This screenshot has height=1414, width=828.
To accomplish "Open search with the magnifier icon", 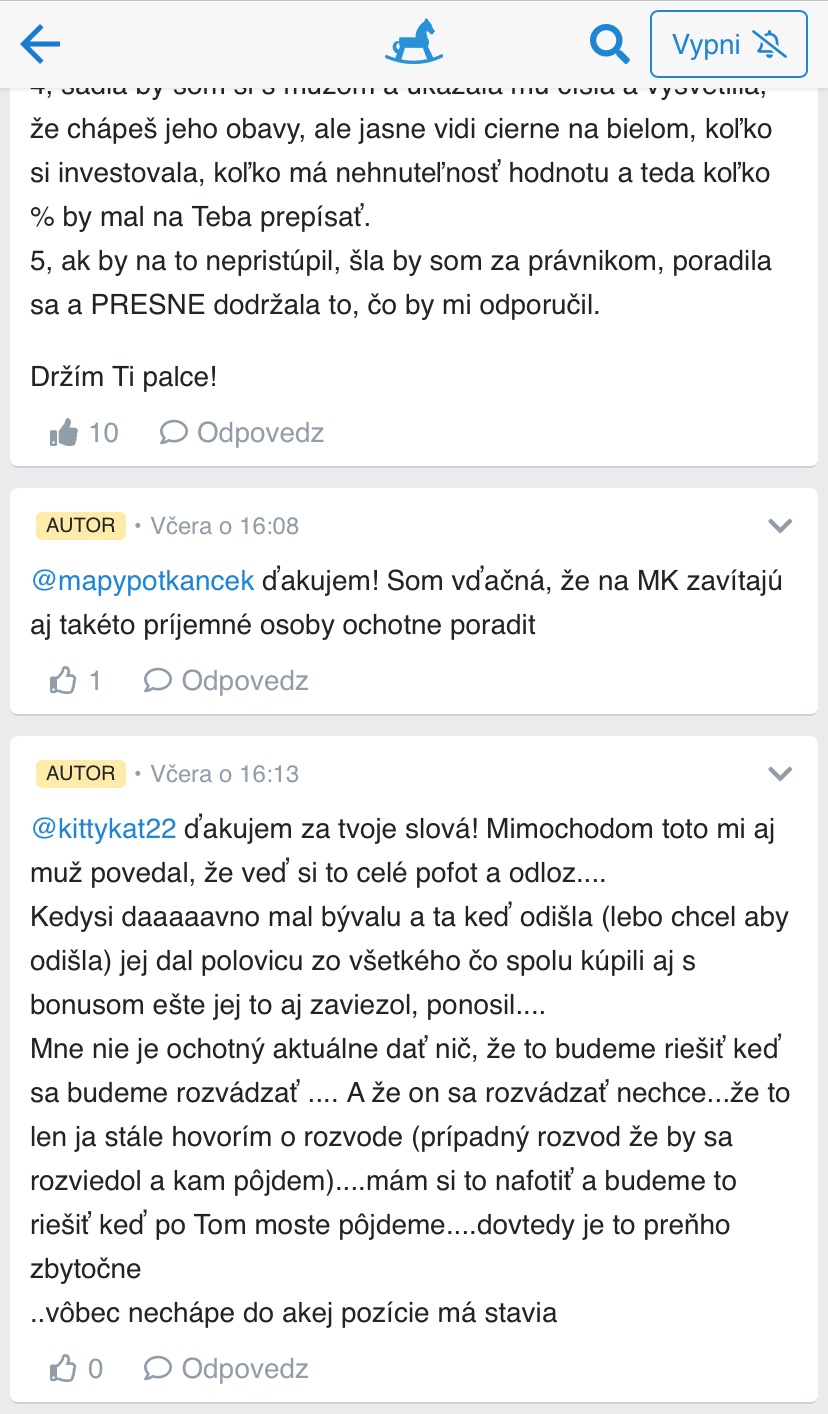I will (x=609, y=44).
